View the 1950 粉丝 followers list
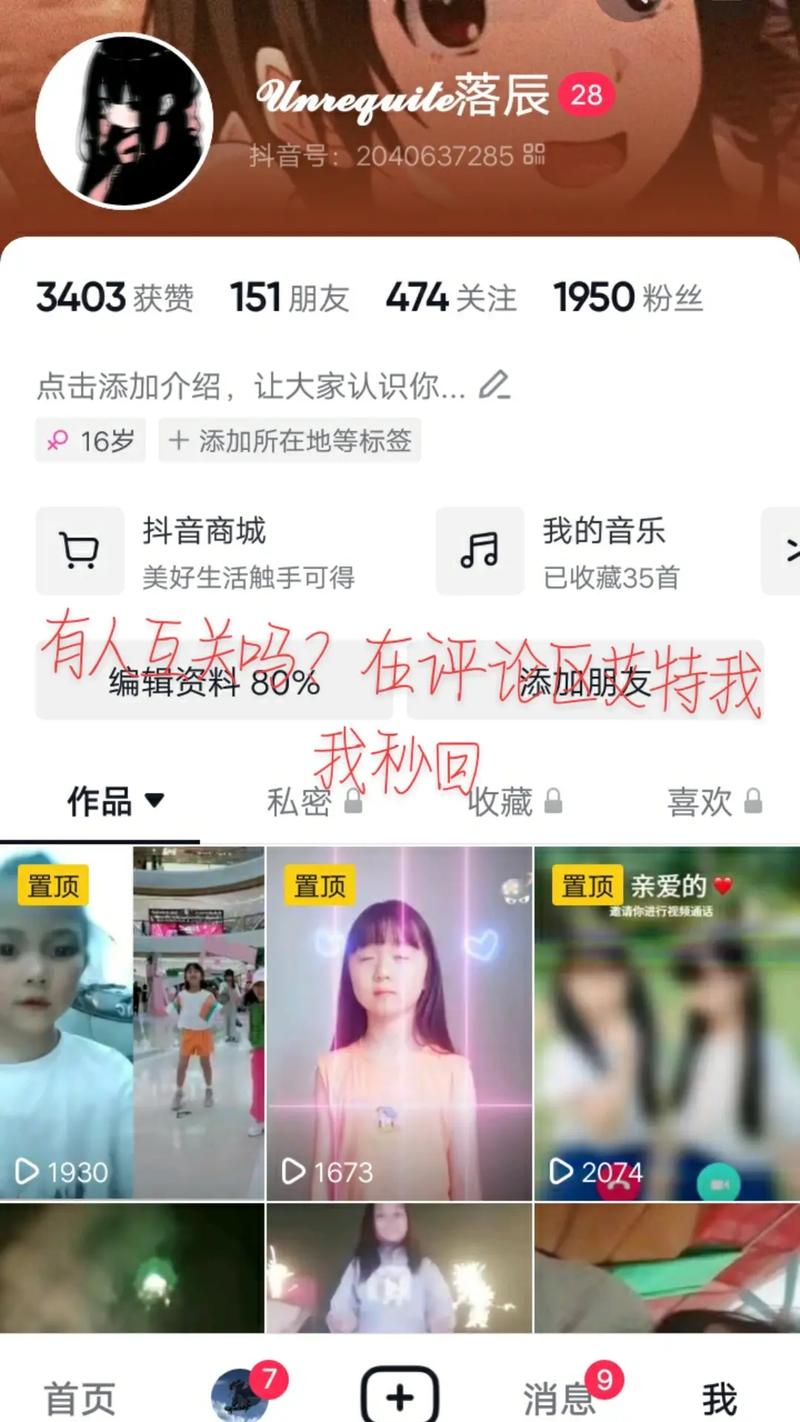The image size is (800, 1422). point(628,298)
